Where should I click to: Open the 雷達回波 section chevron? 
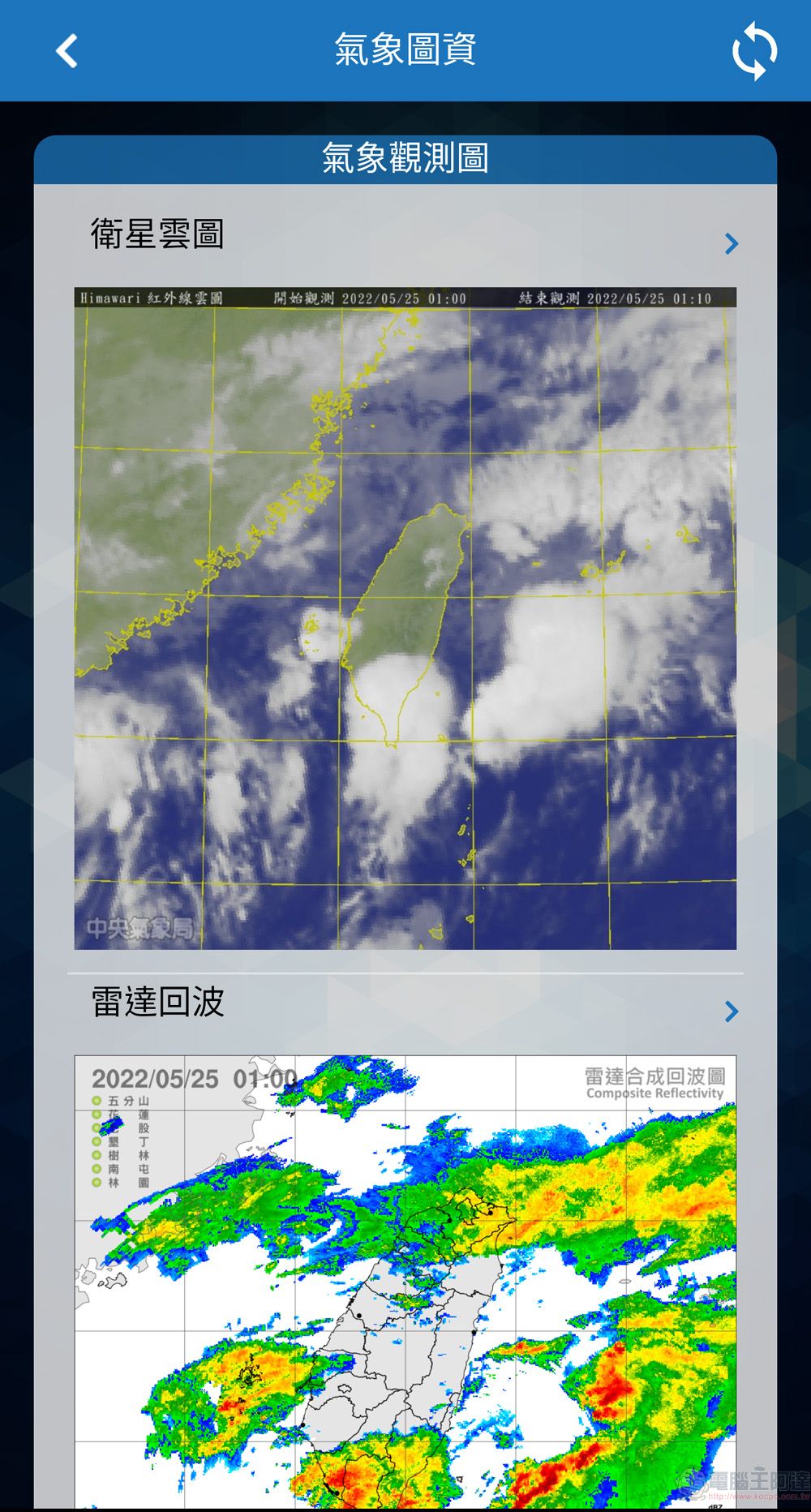click(x=732, y=1011)
